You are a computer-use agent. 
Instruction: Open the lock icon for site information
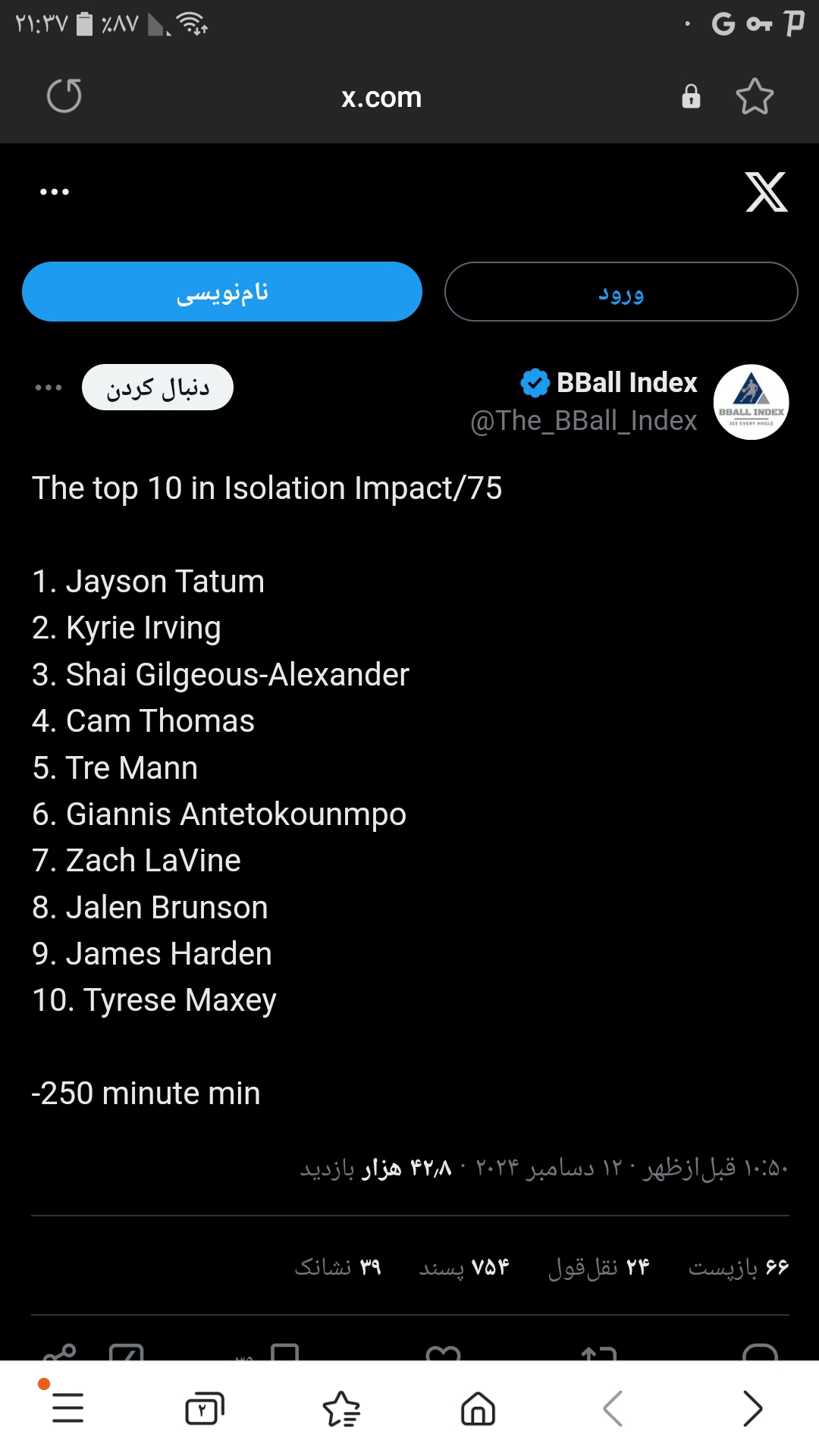pos(691,96)
